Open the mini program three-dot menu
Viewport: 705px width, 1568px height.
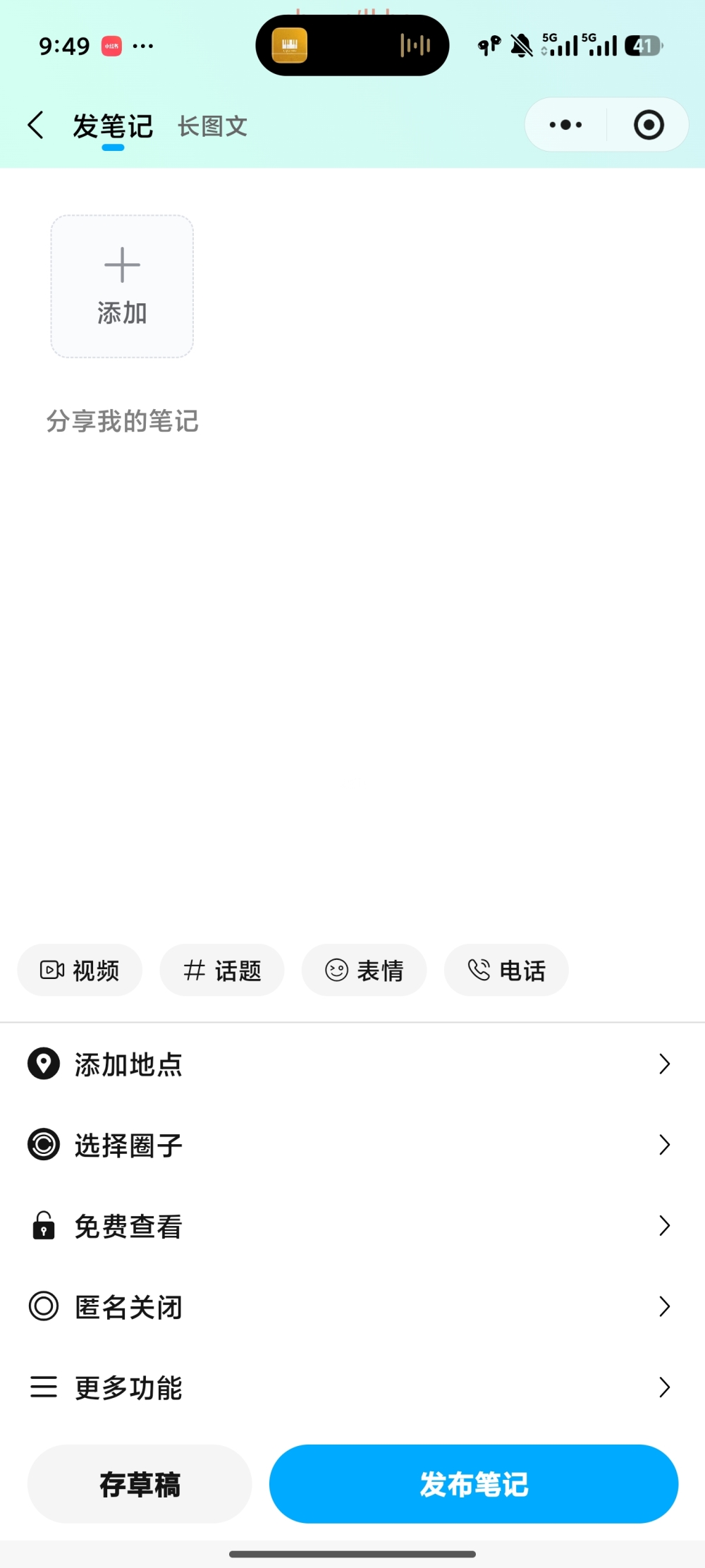point(565,126)
